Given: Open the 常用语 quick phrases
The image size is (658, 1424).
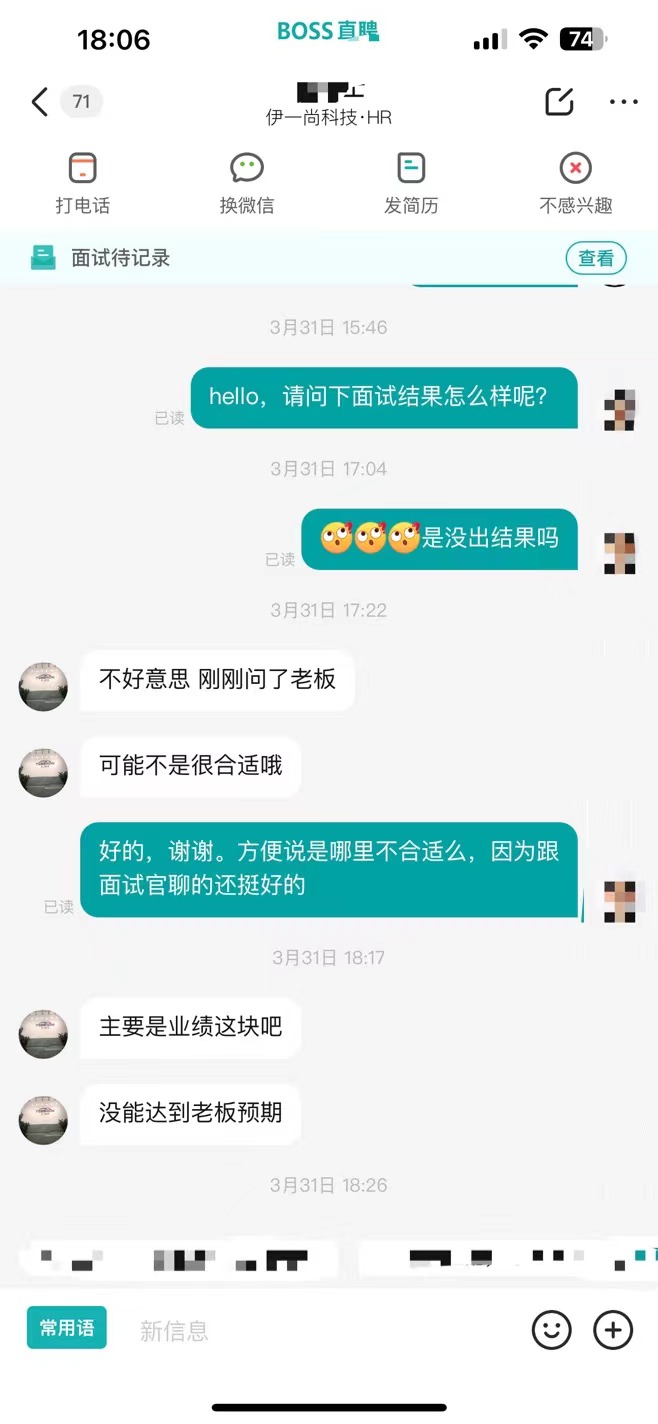Looking at the screenshot, I should click(66, 1328).
